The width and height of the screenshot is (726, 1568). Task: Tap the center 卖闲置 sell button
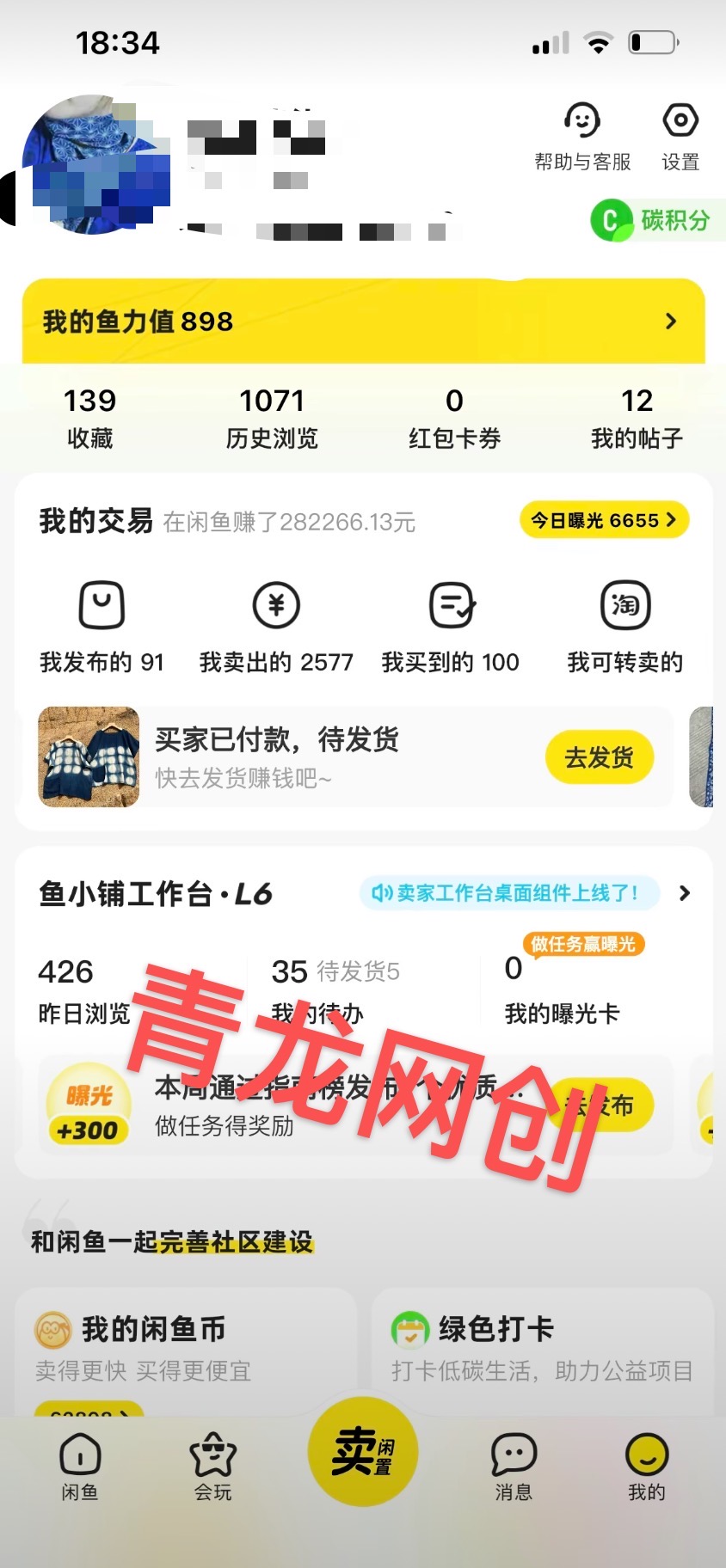point(363,1453)
